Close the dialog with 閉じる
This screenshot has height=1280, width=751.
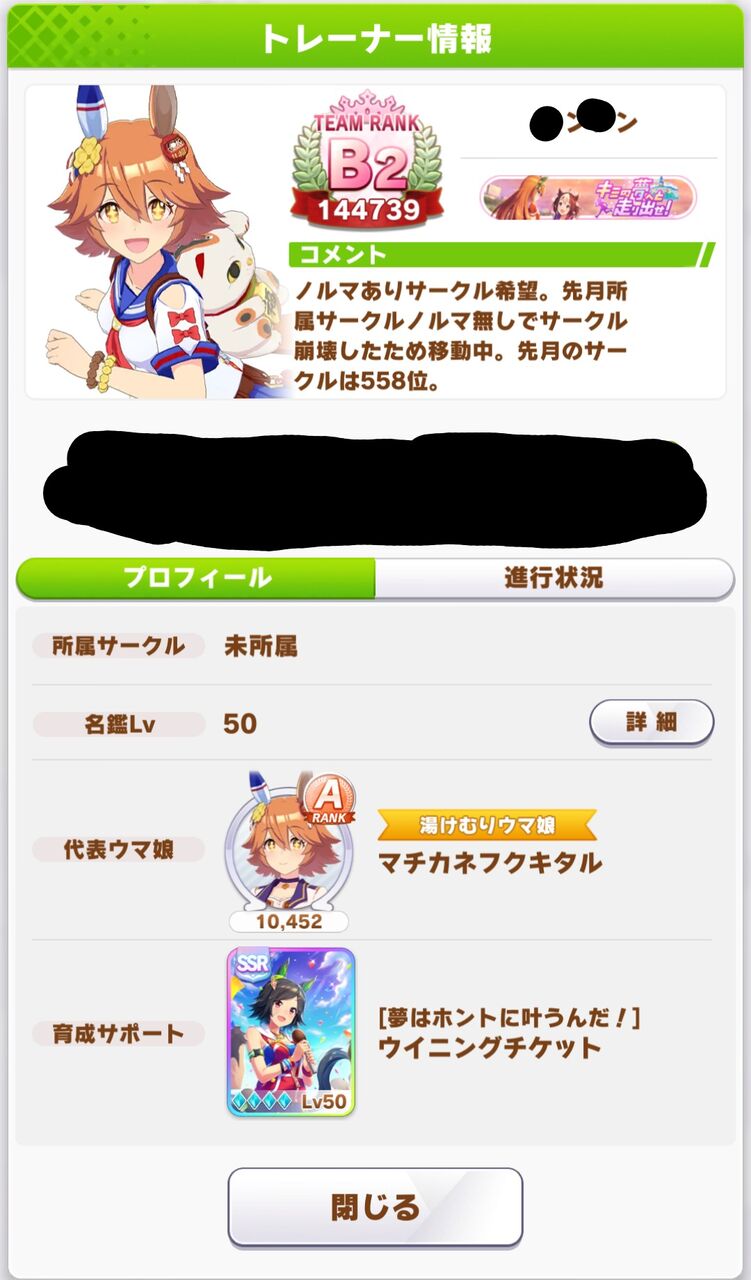coord(375,1207)
